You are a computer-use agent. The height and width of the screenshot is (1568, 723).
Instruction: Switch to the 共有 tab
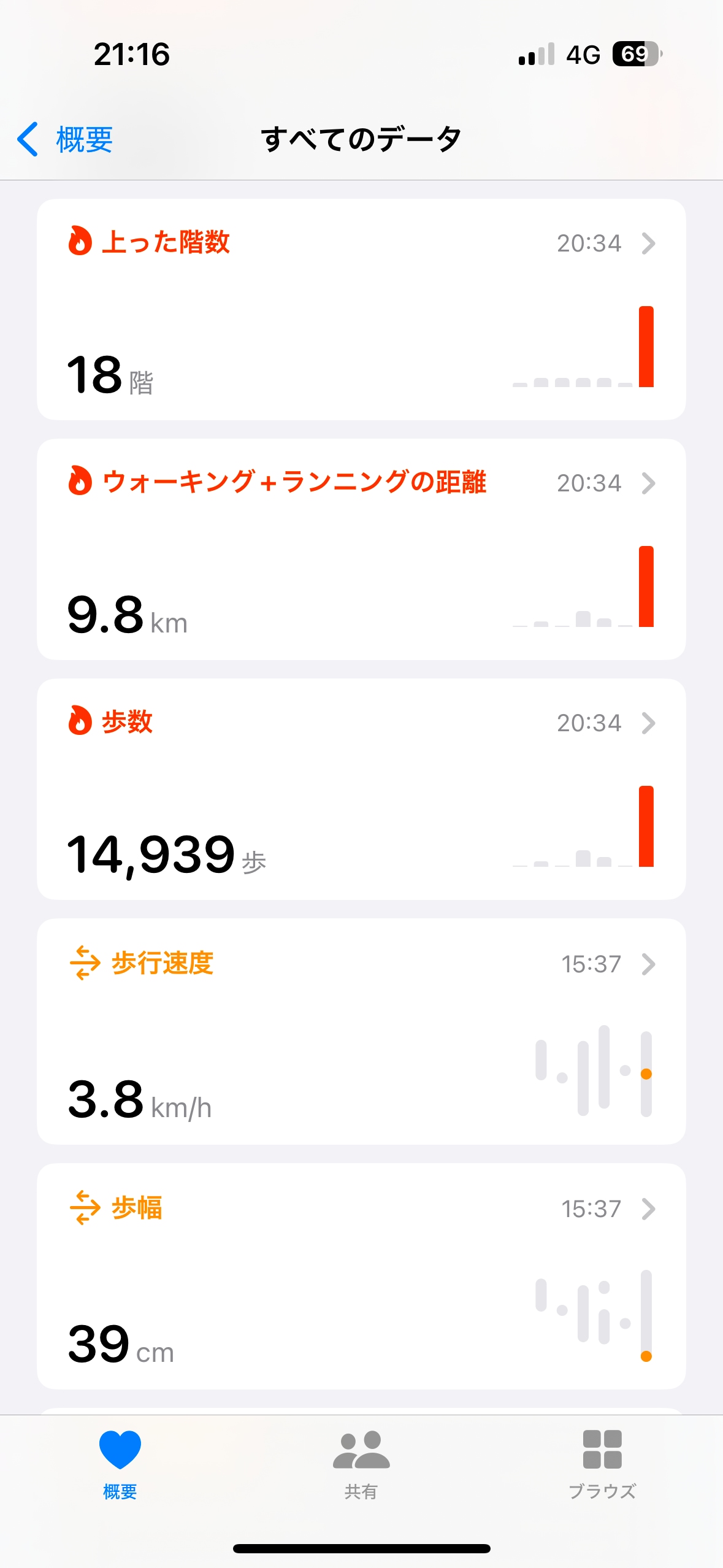[x=361, y=1464]
